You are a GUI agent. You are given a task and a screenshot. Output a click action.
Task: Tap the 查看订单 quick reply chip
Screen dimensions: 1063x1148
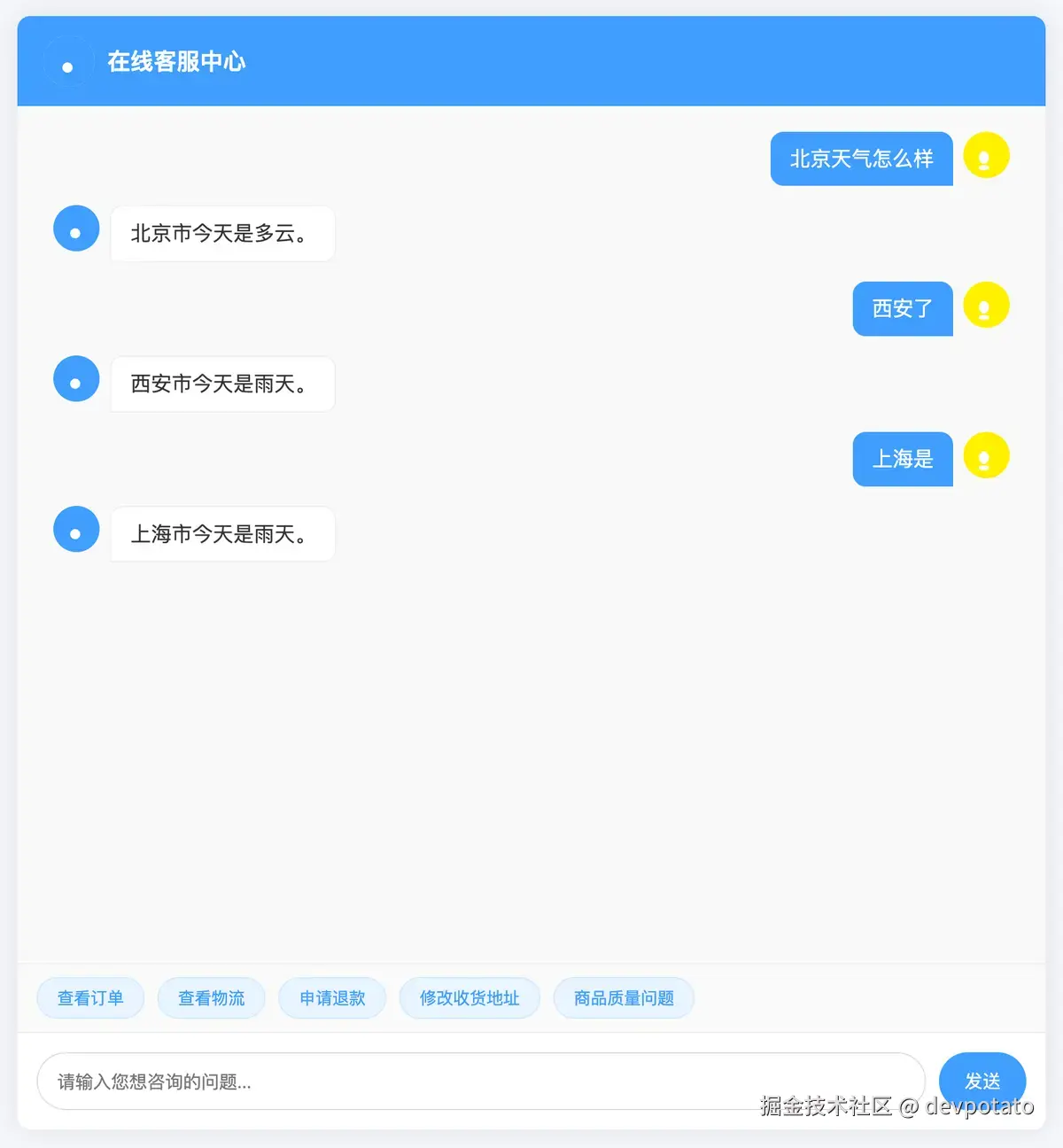90,998
